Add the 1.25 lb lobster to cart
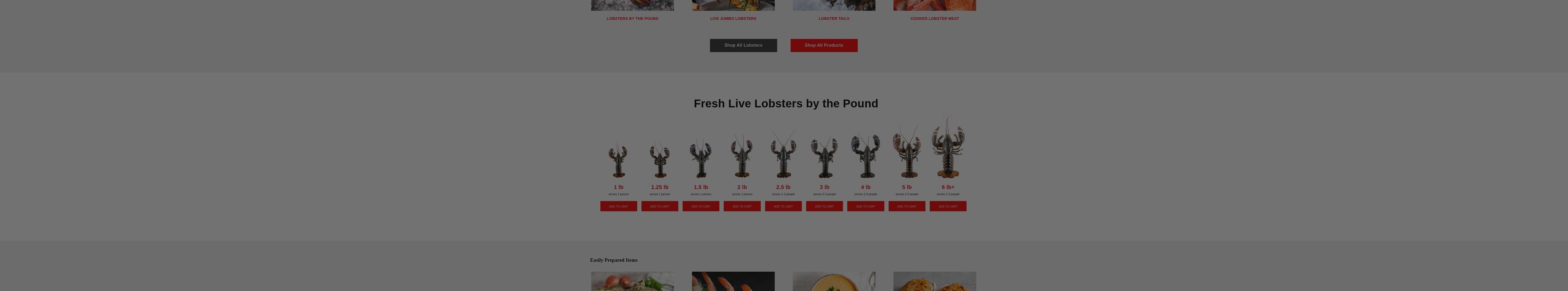 click(659, 206)
